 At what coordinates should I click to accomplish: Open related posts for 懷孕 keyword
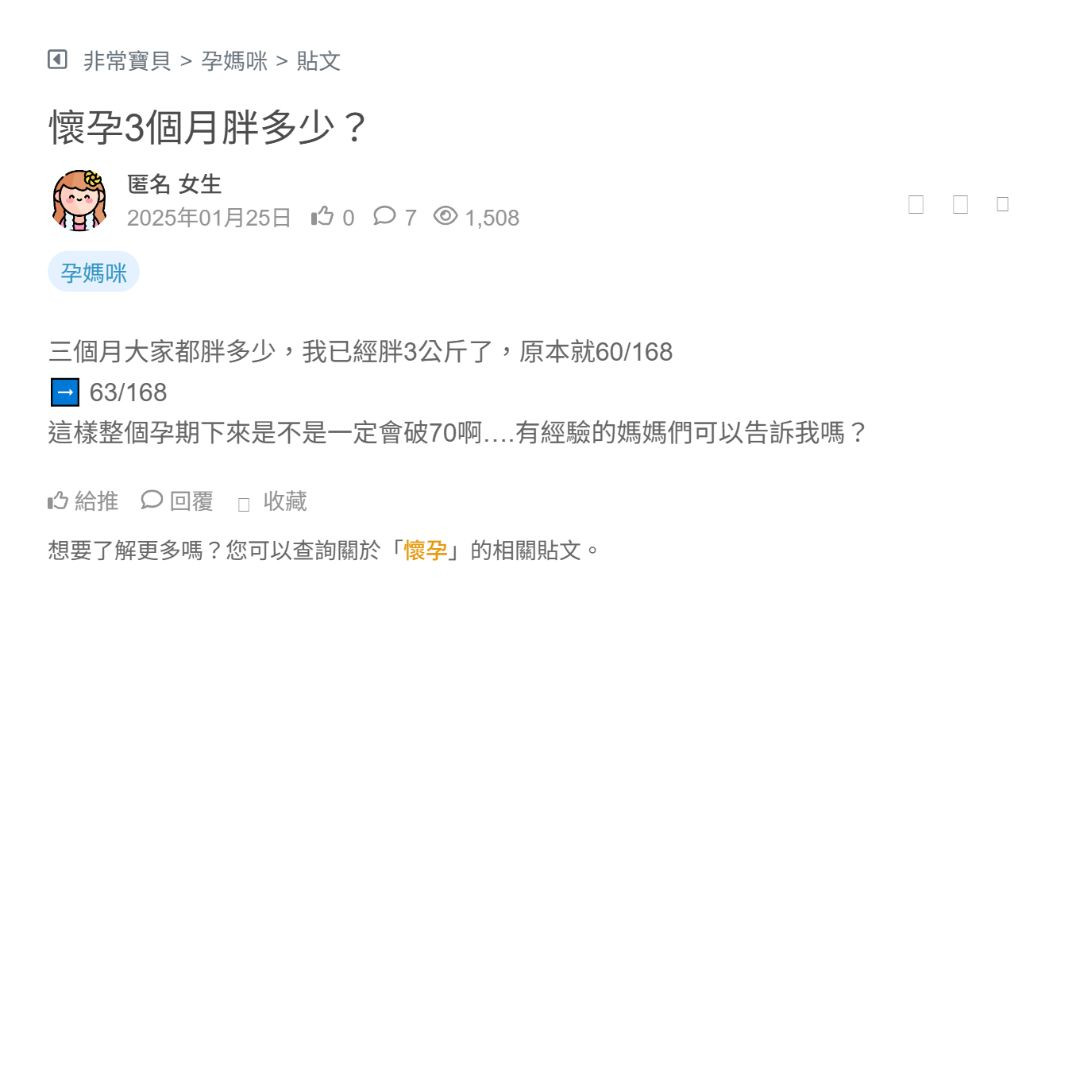point(425,550)
